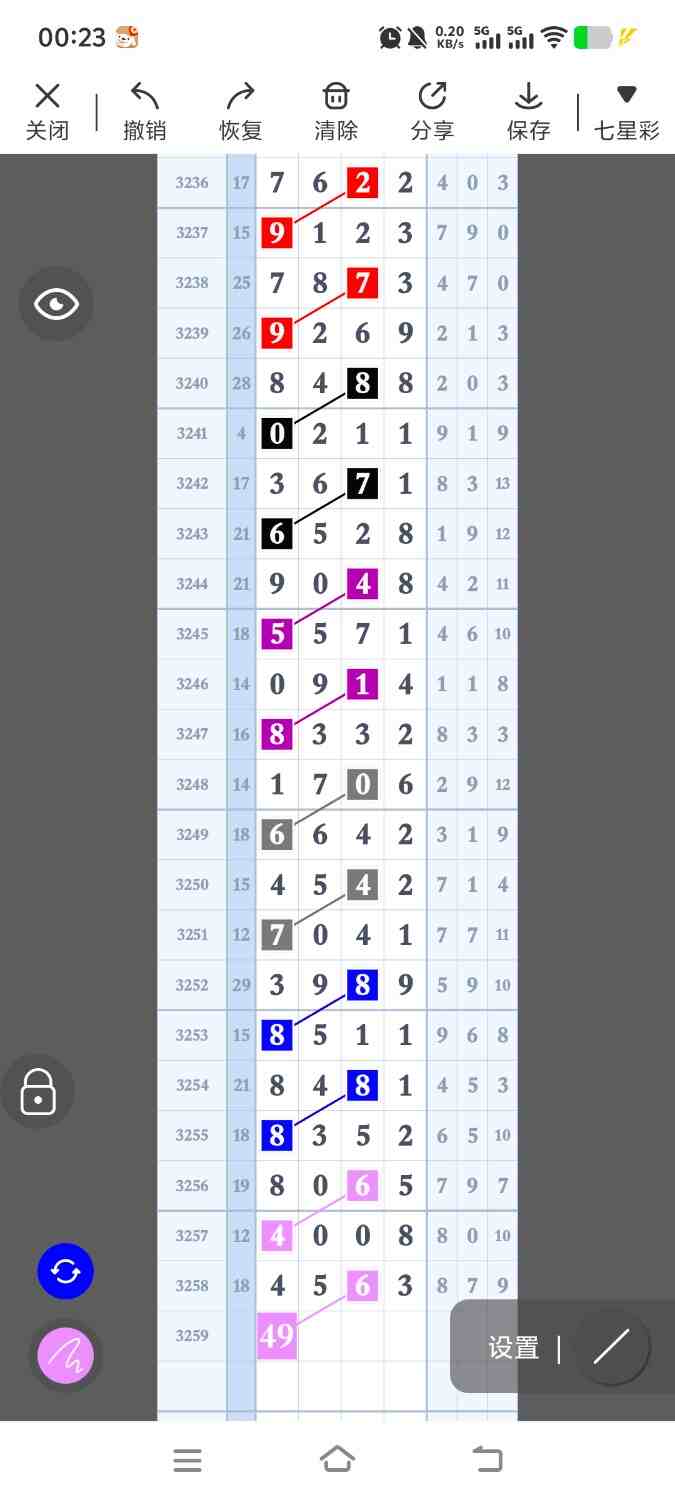
Task: Save the chart with 保存
Action: [528, 111]
